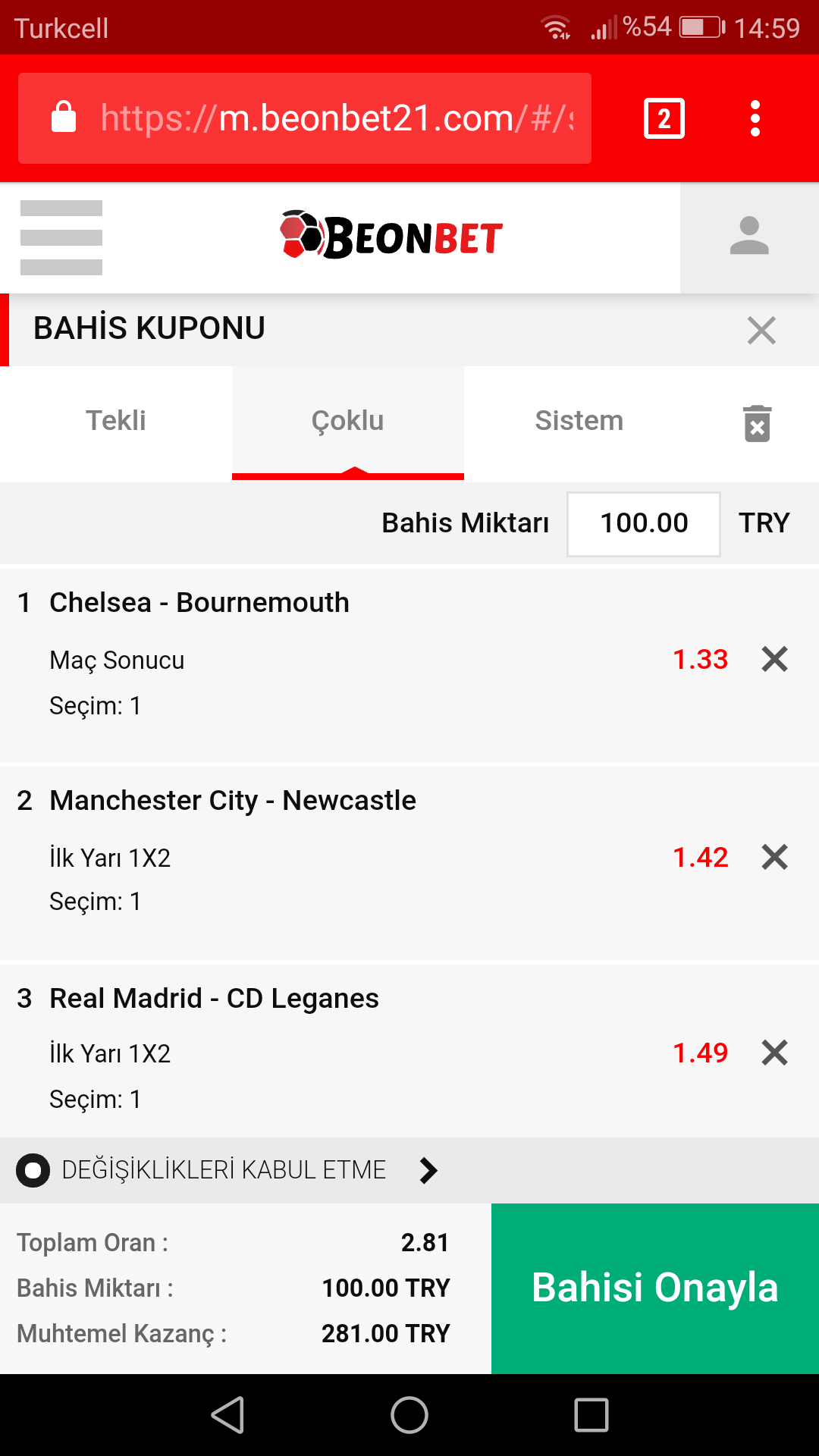Clear all bets with trash icon
Viewport: 819px width, 1456px height.
coord(757,423)
